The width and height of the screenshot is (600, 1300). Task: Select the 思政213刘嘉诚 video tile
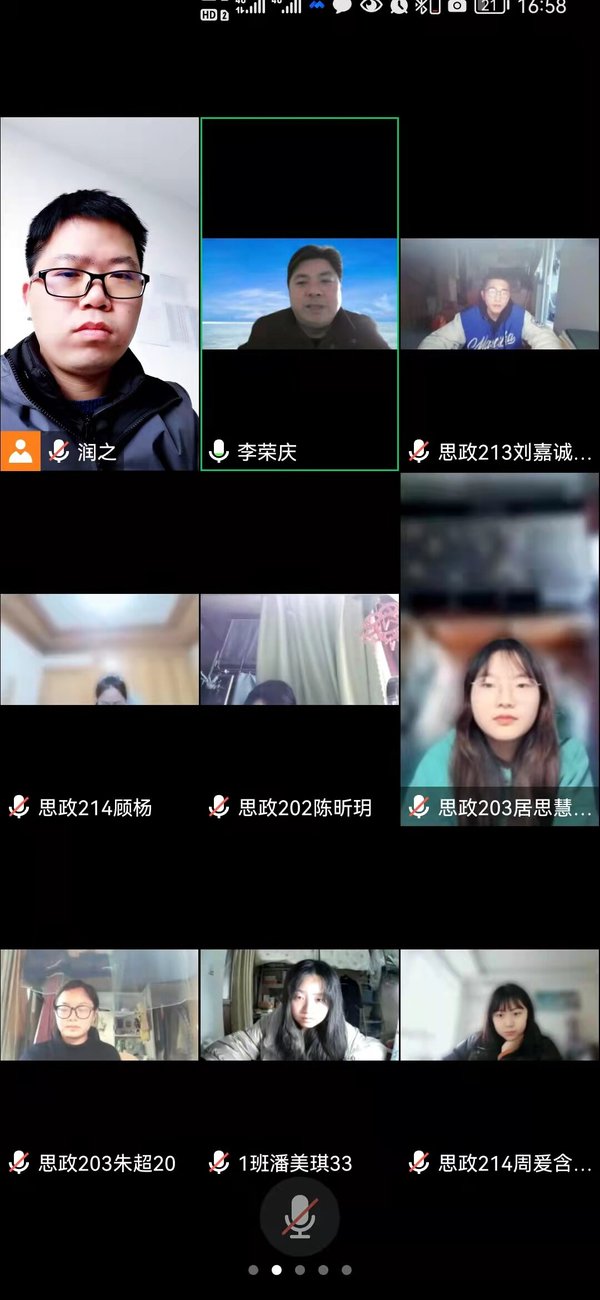click(499, 294)
